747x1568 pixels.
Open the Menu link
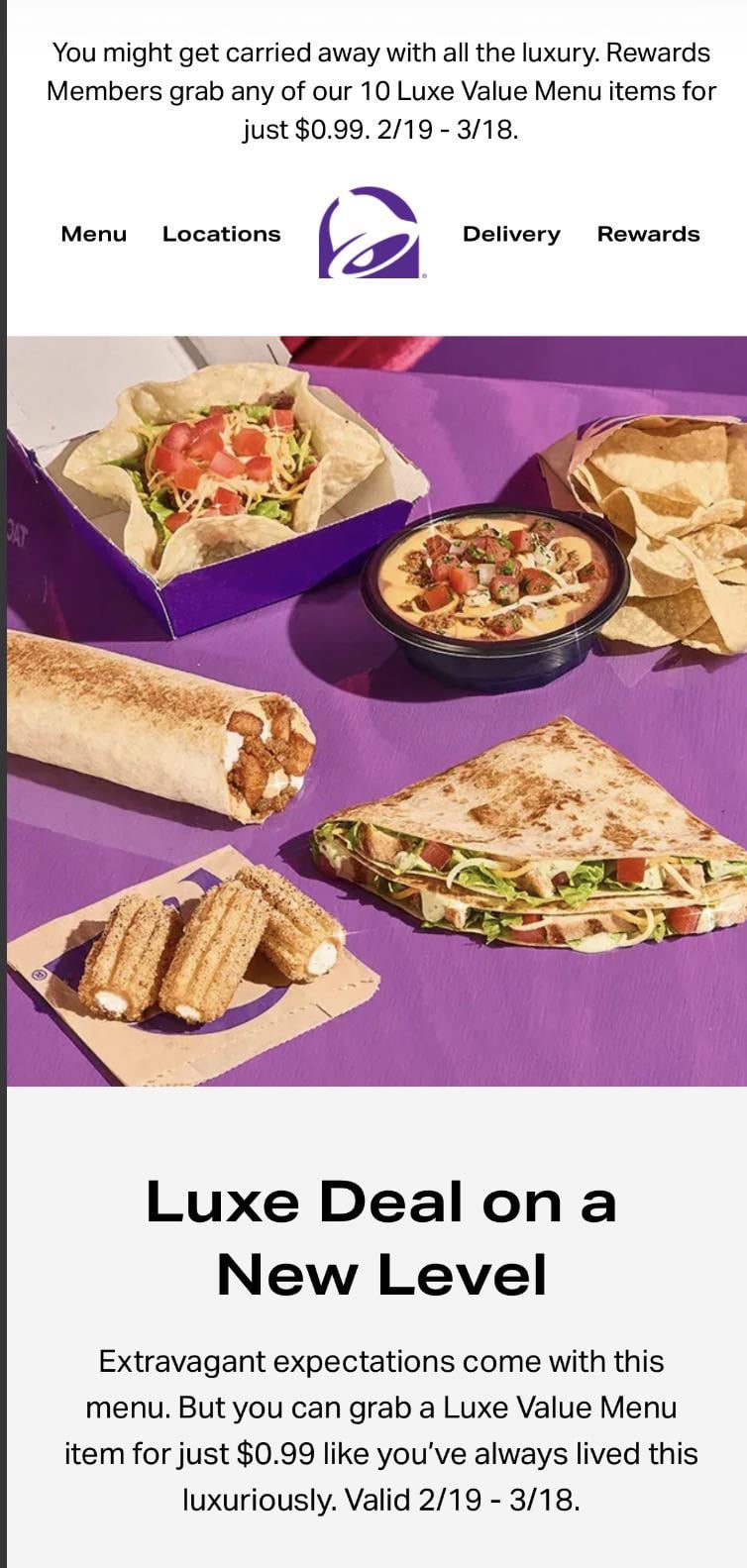(x=94, y=234)
